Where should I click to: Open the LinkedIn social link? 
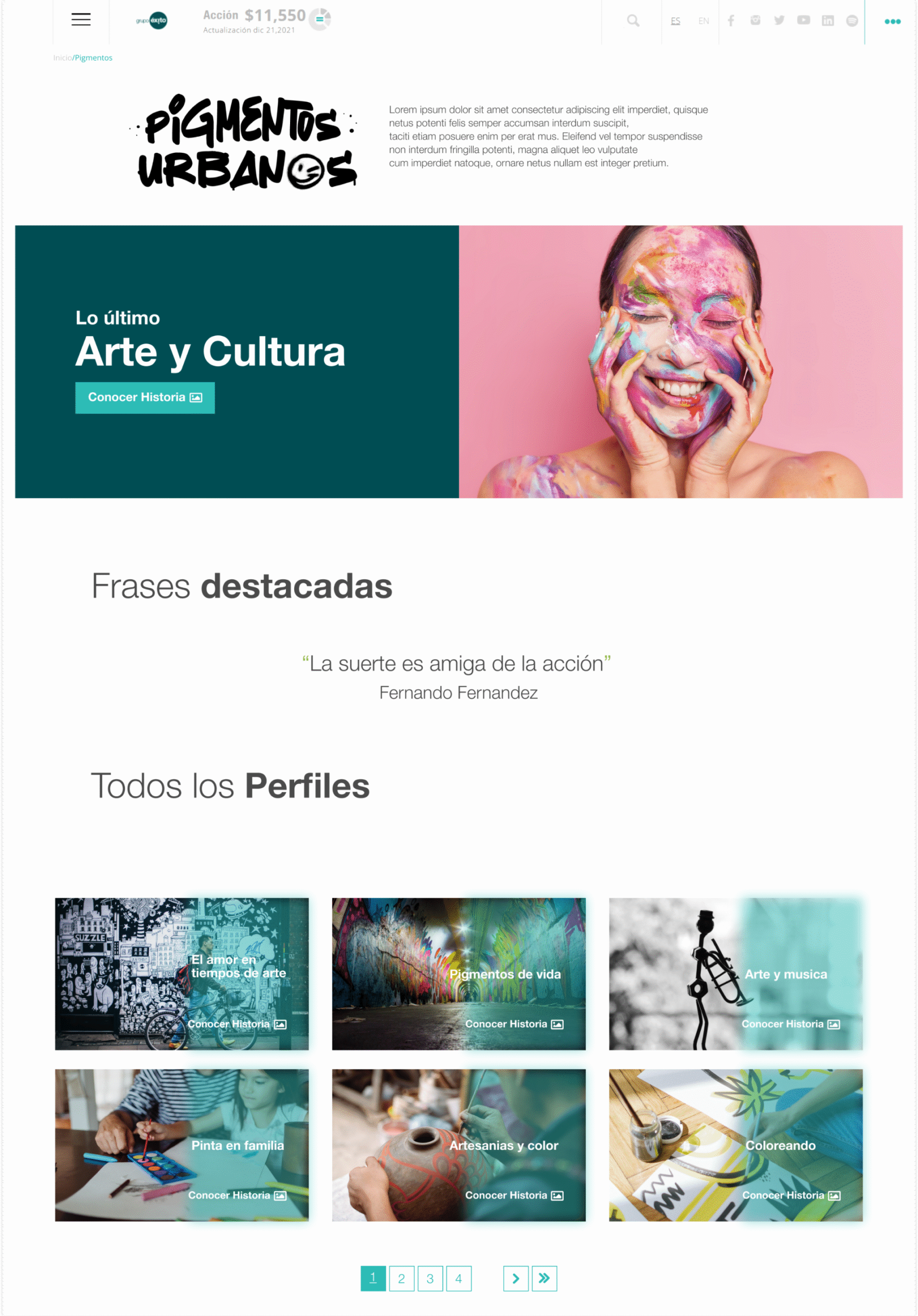(827, 21)
